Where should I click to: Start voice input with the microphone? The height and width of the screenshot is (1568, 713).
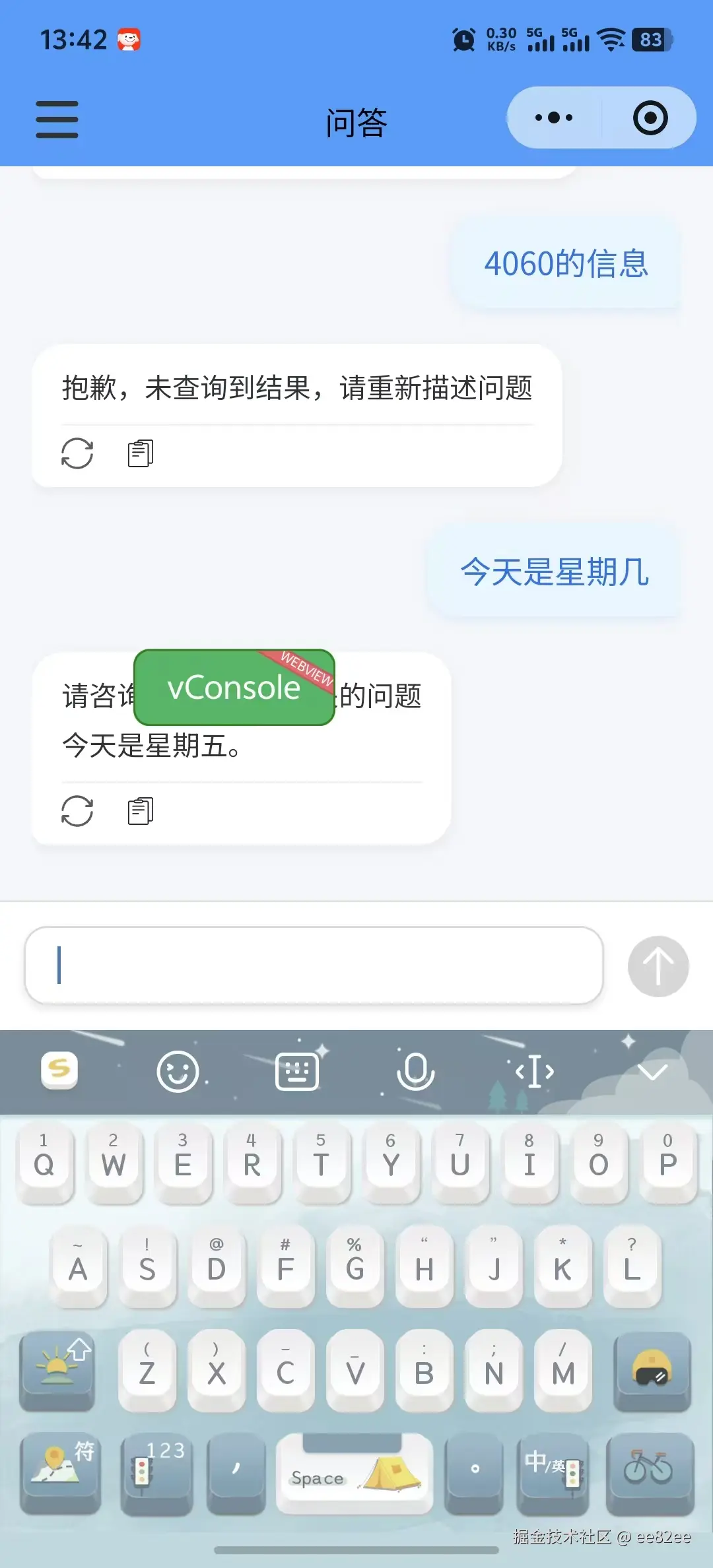(x=415, y=1071)
